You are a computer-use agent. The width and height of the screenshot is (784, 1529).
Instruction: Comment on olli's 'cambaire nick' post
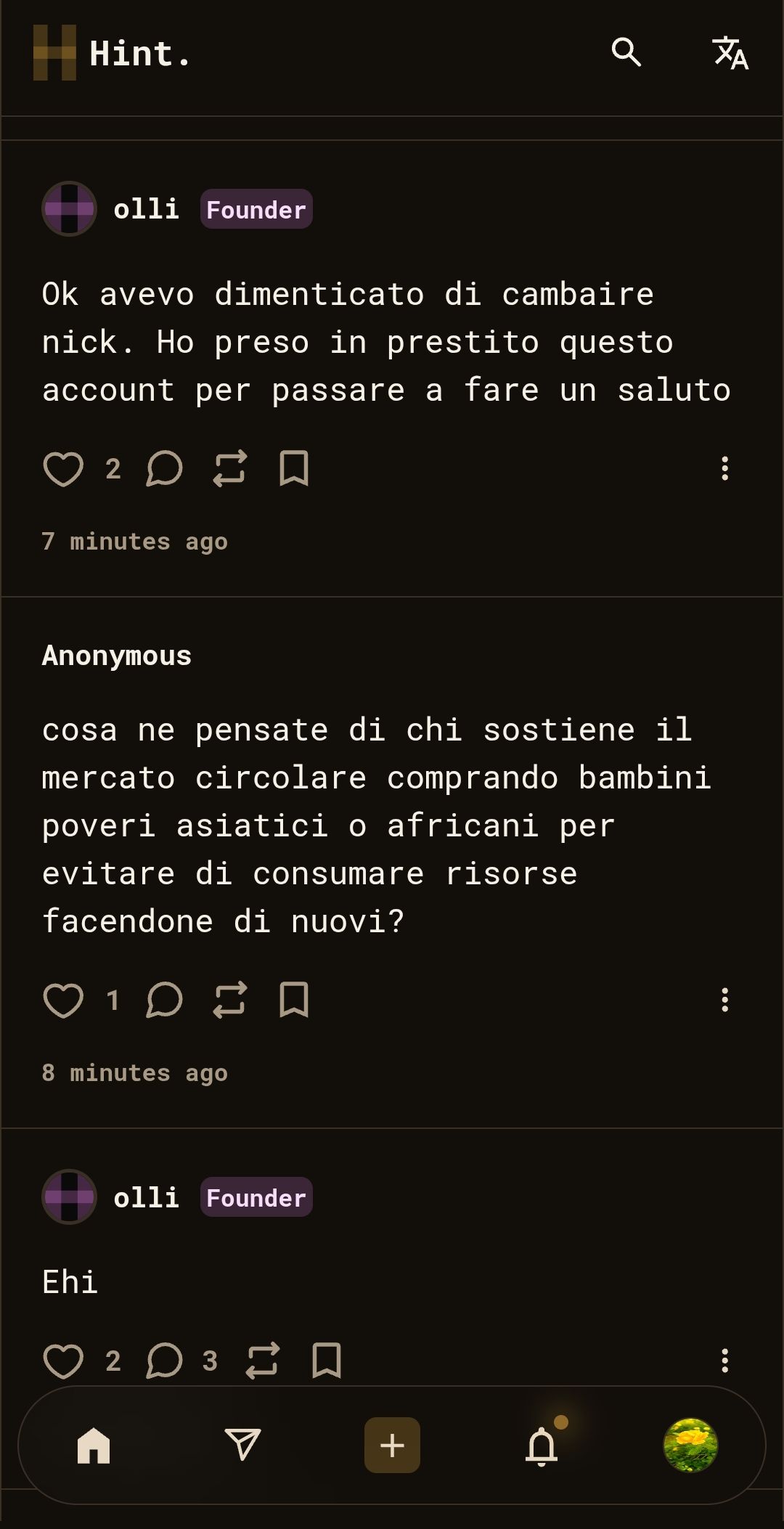click(x=164, y=468)
